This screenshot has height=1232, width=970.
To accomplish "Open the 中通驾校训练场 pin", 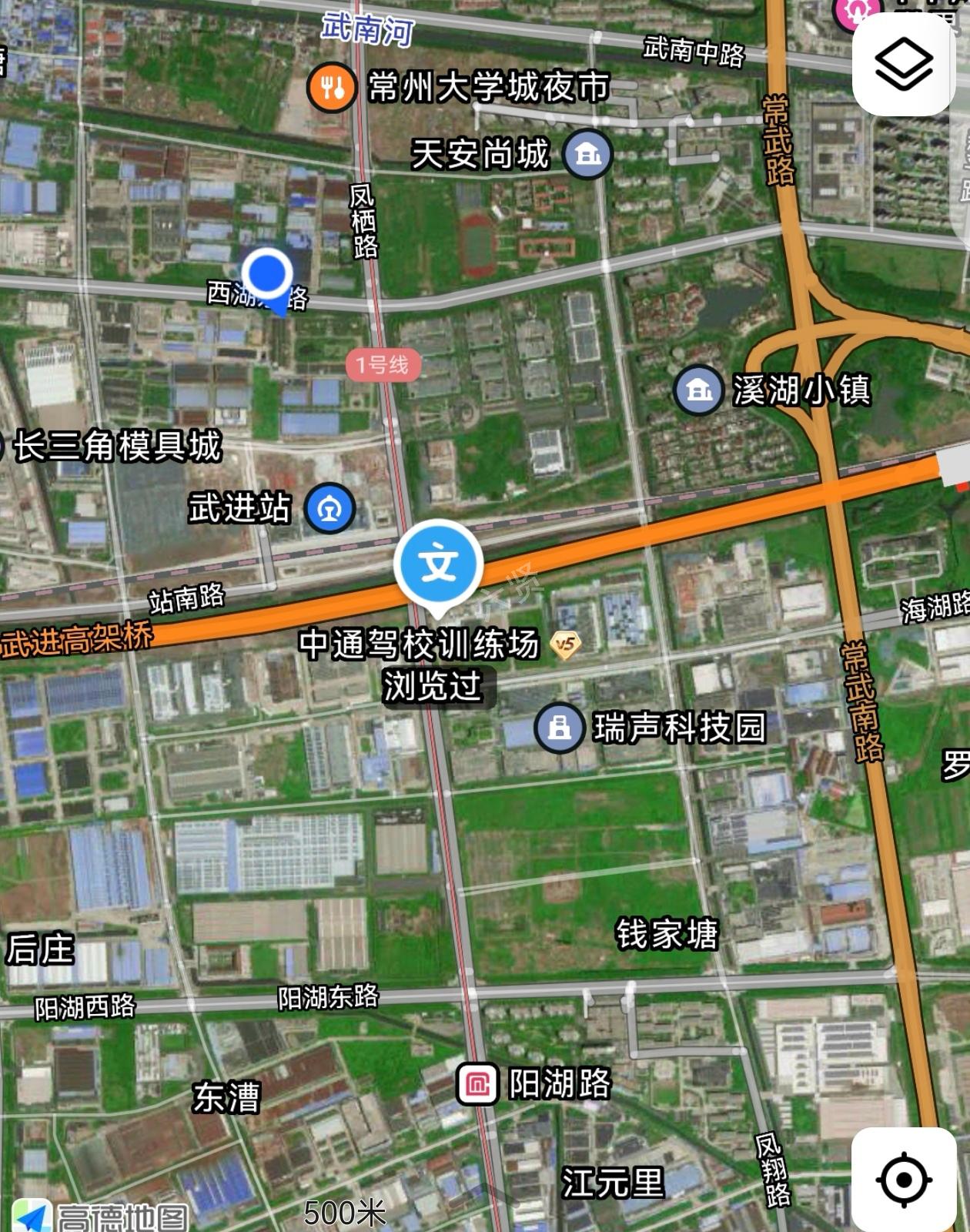I will 439,566.
